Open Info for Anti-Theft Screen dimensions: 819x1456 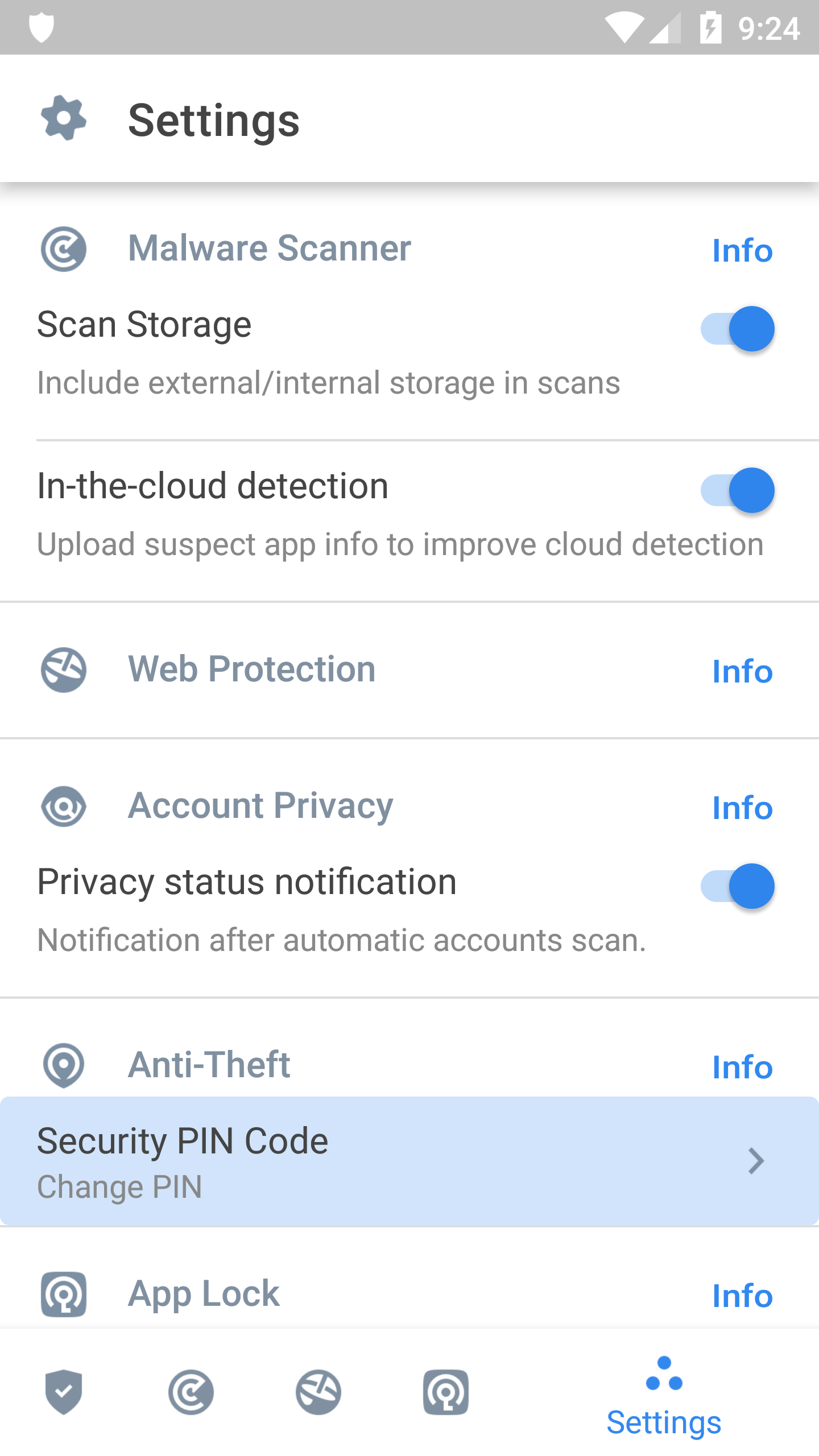click(x=742, y=1067)
